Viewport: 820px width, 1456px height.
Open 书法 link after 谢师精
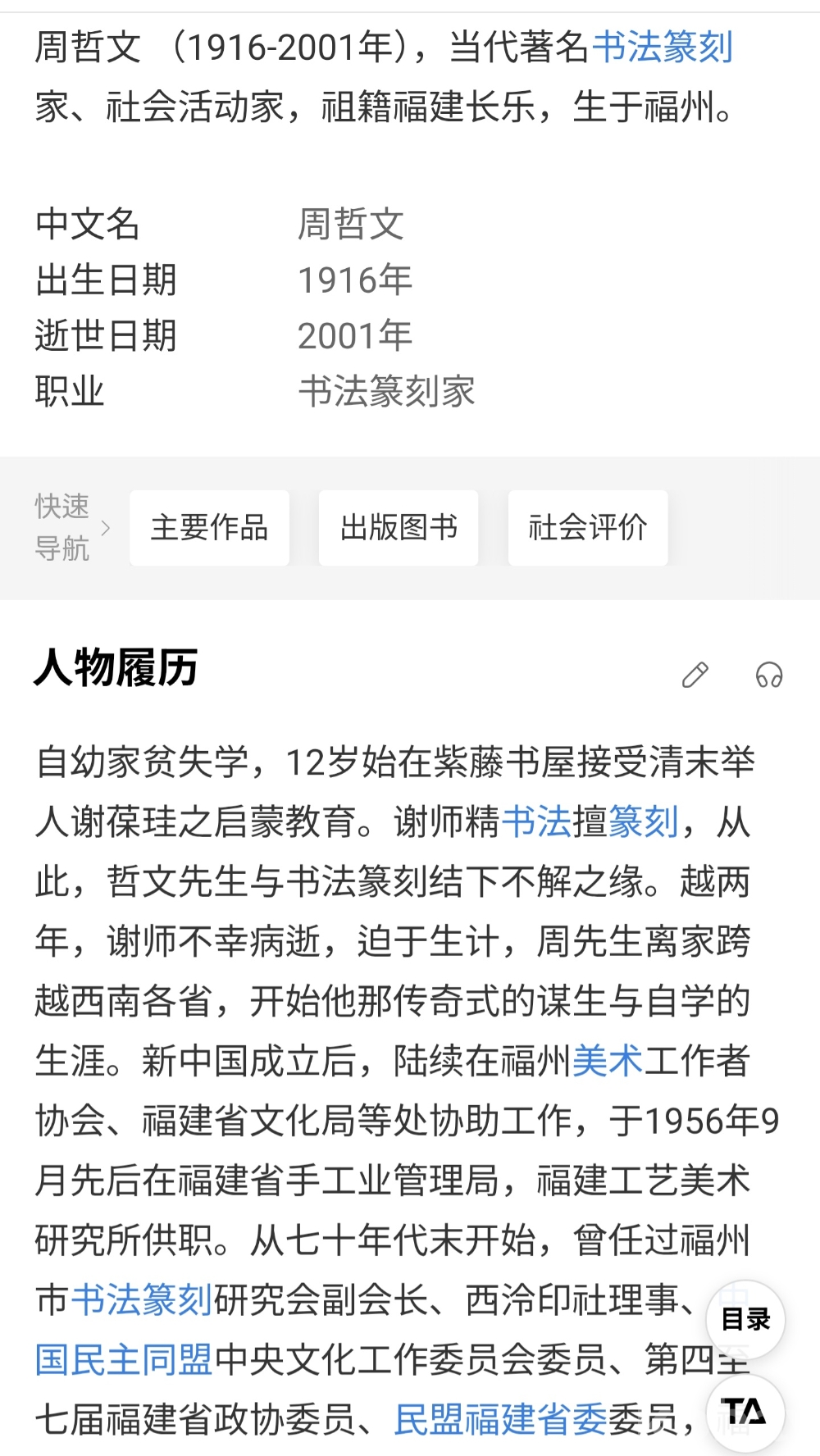[x=535, y=821]
